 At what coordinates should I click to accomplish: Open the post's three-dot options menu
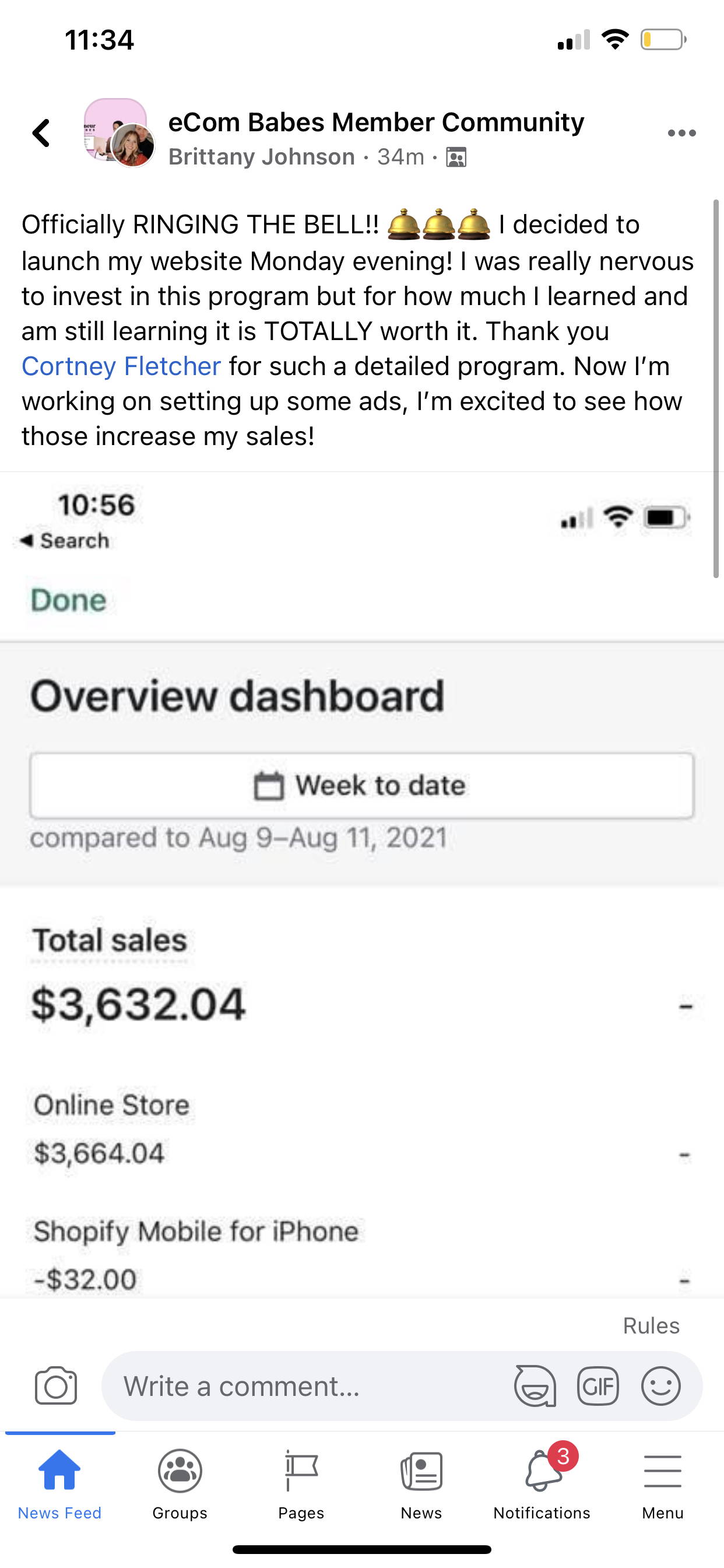click(681, 134)
